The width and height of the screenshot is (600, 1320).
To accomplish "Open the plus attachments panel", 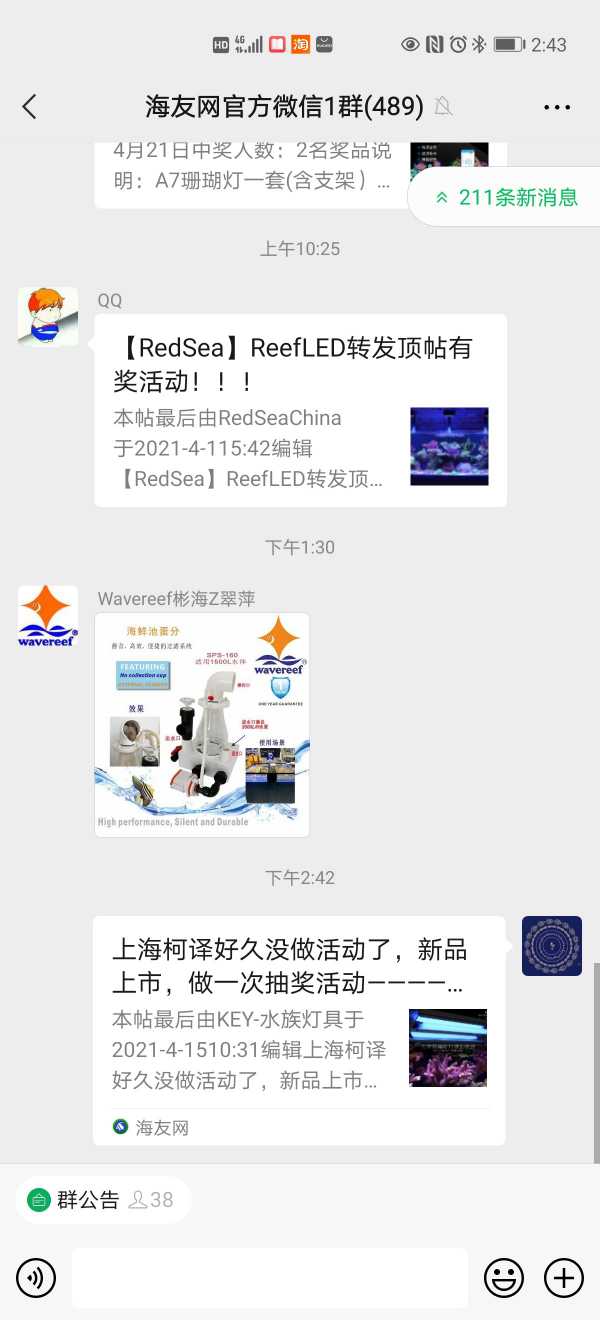I will (563, 1277).
